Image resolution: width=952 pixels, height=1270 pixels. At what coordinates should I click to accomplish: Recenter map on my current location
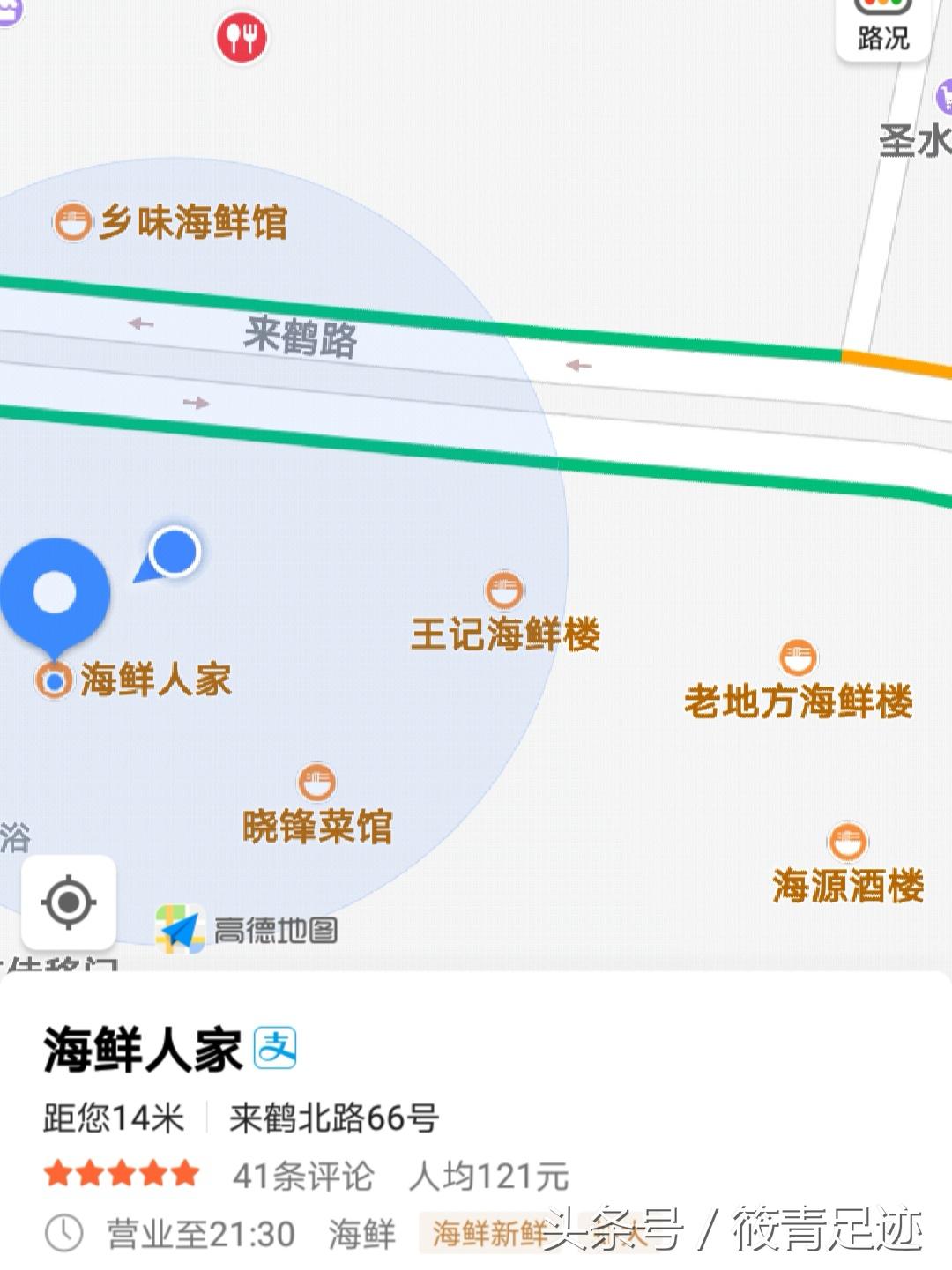69,902
